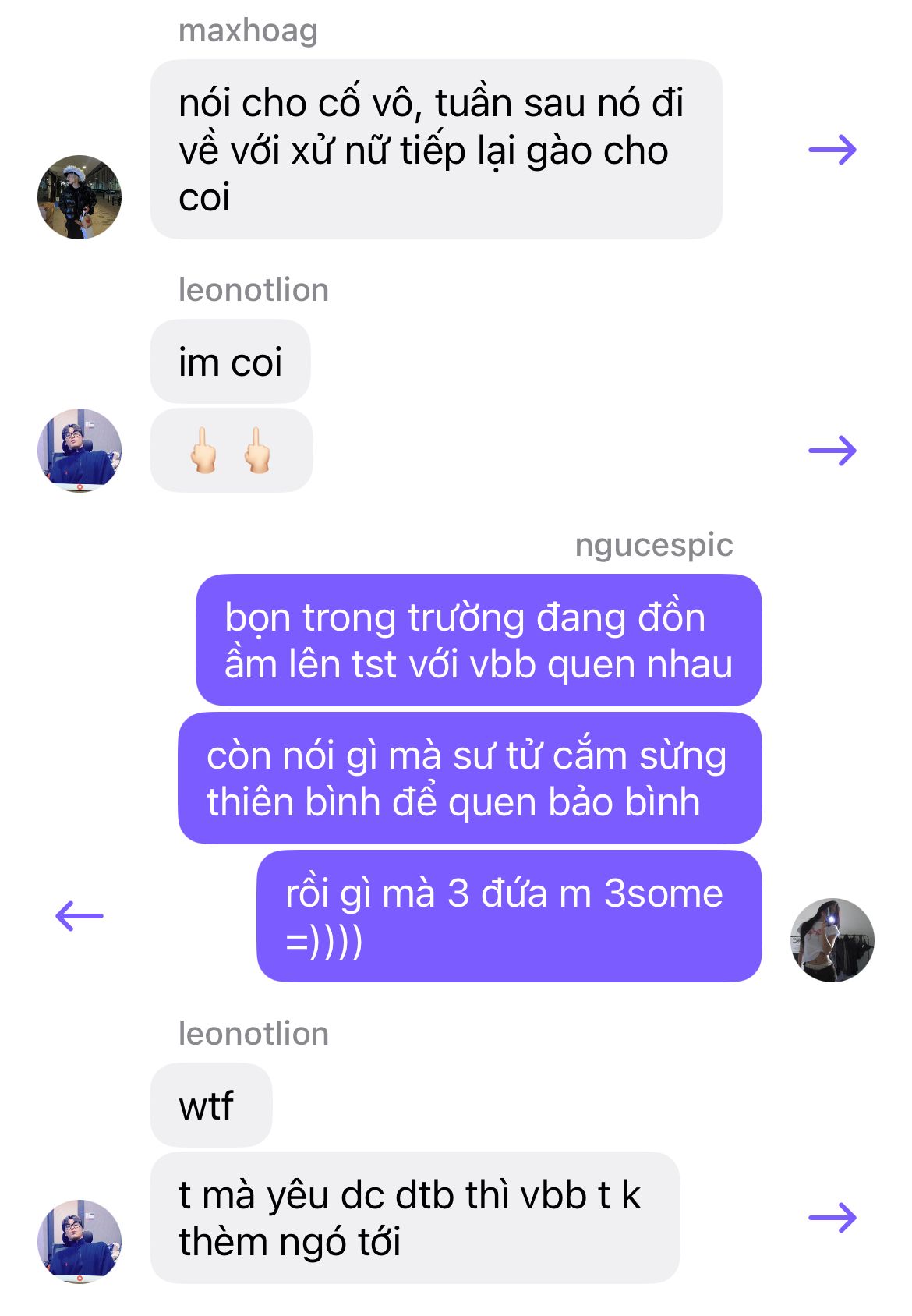Open maxhoag's profile picture

click(x=80, y=197)
